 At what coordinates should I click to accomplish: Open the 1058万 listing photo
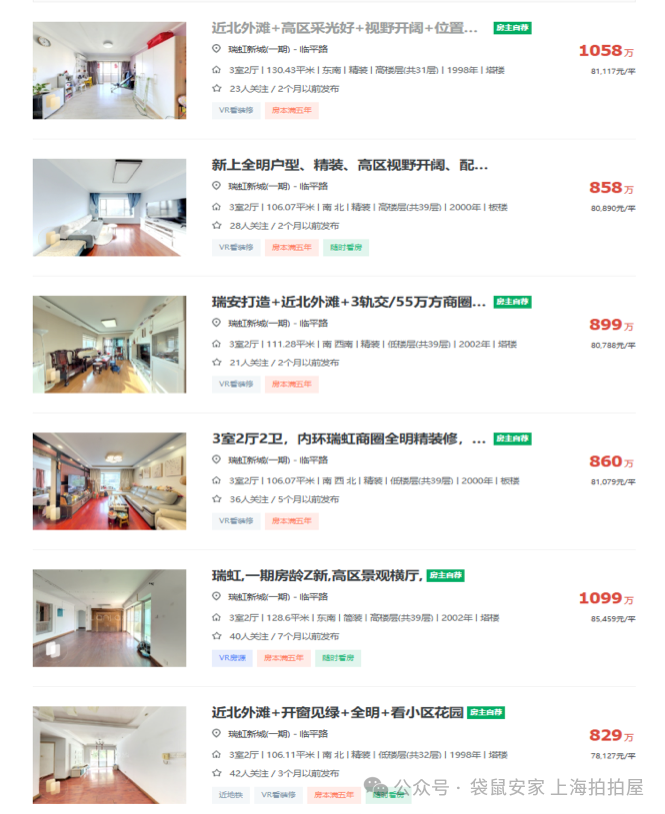[x=109, y=70]
